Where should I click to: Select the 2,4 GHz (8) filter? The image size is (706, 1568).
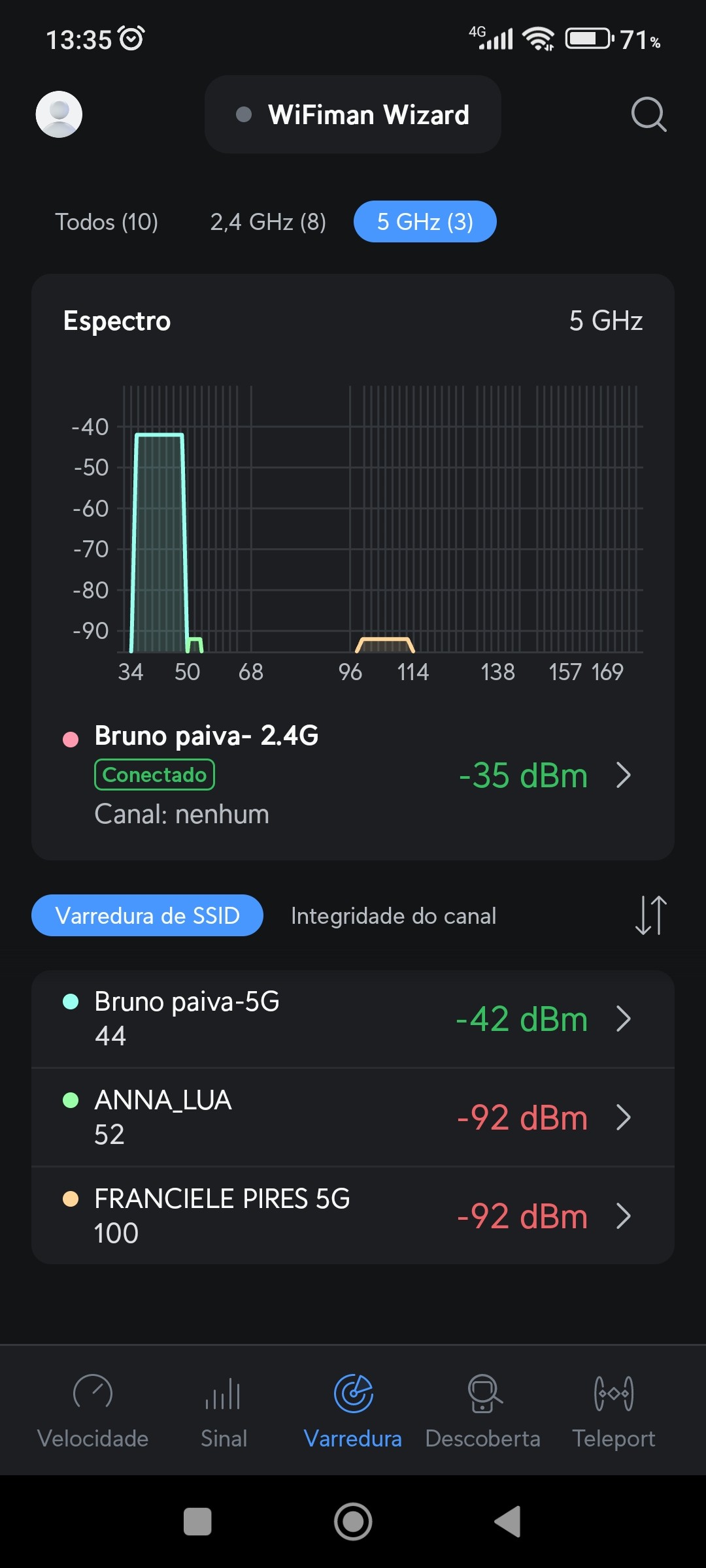(x=268, y=222)
